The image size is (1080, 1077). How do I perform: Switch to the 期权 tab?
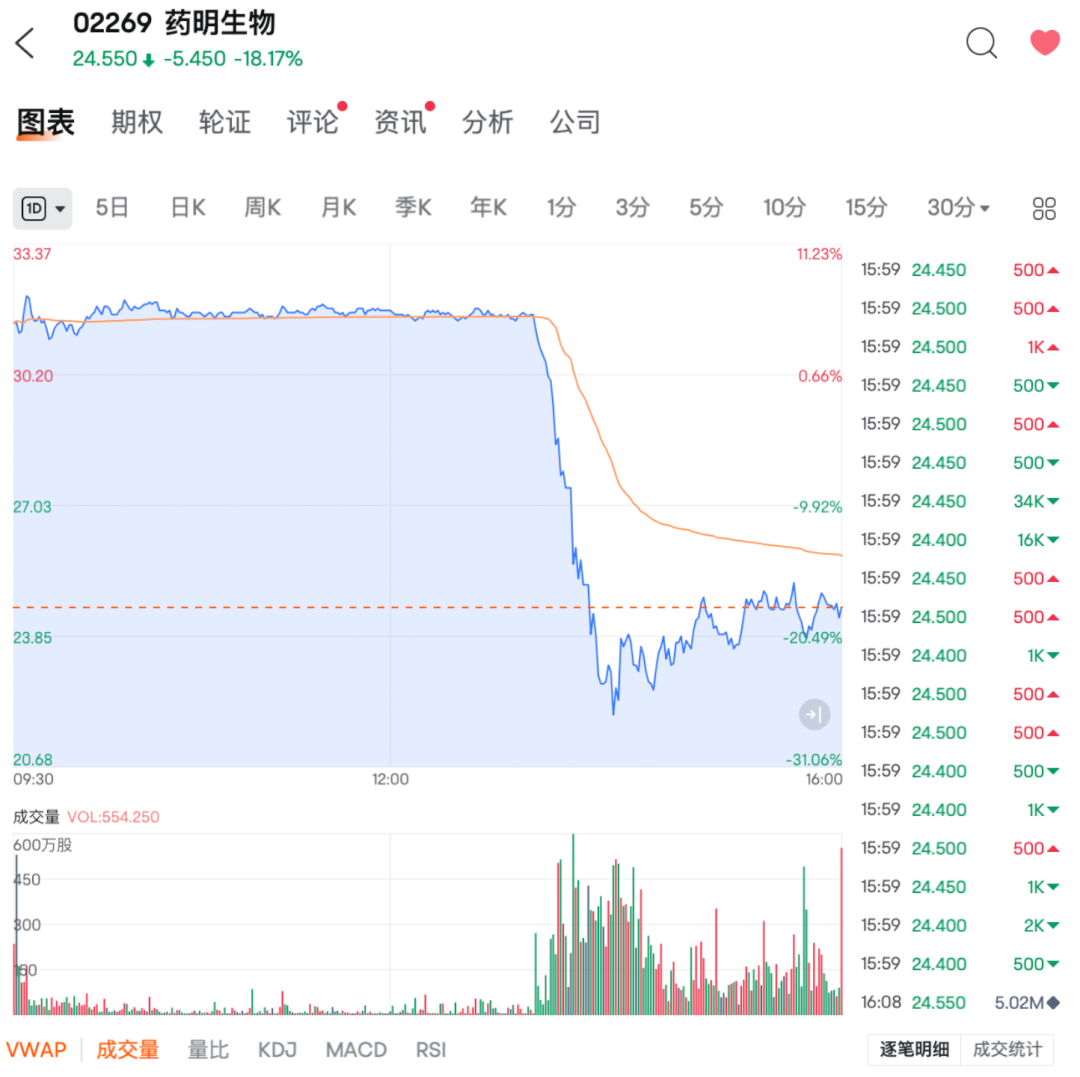coord(137,122)
